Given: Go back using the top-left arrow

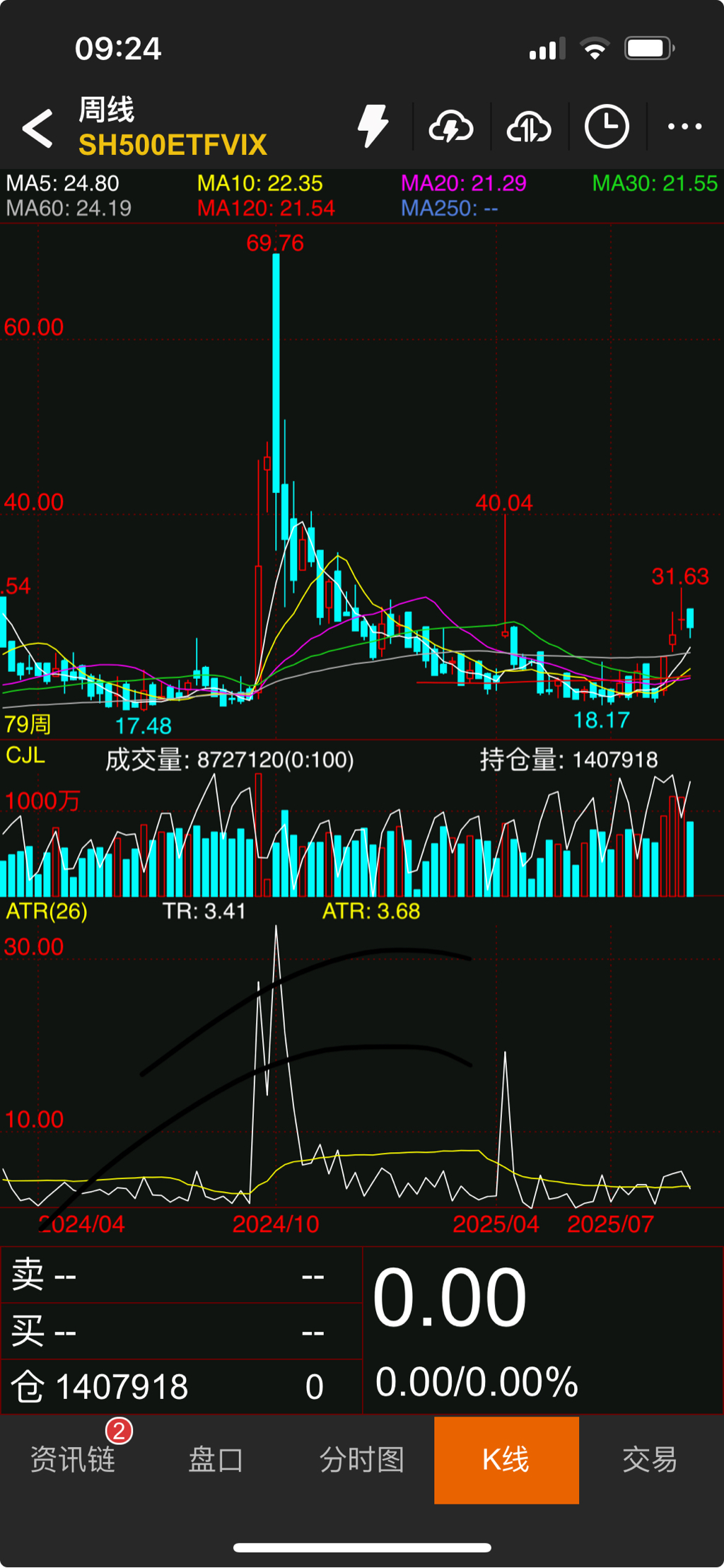Looking at the screenshot, I should point(38,128).
